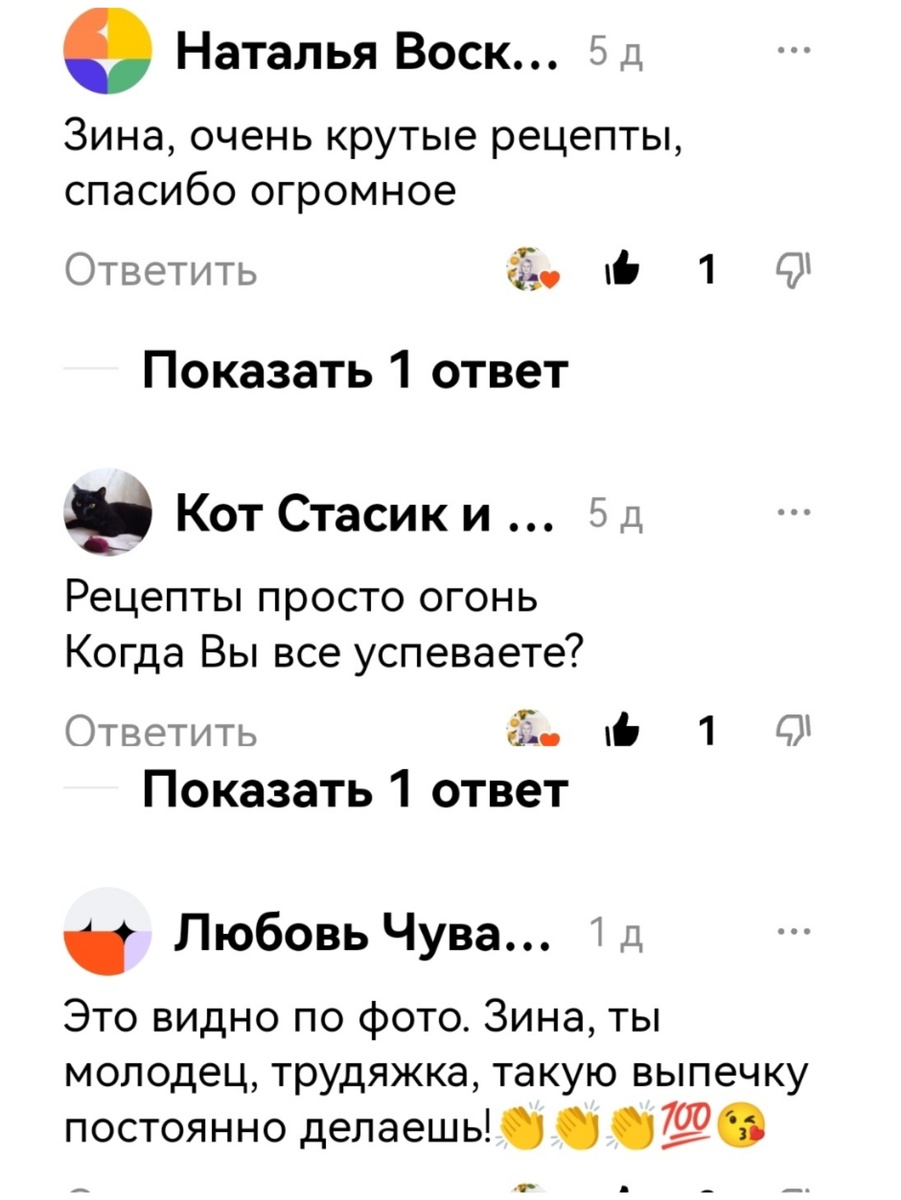Click the author's heart reaction under Наталья's comment
This screenshot has width=901, height=1200.
pyautogui.click(x=533, y=268)
